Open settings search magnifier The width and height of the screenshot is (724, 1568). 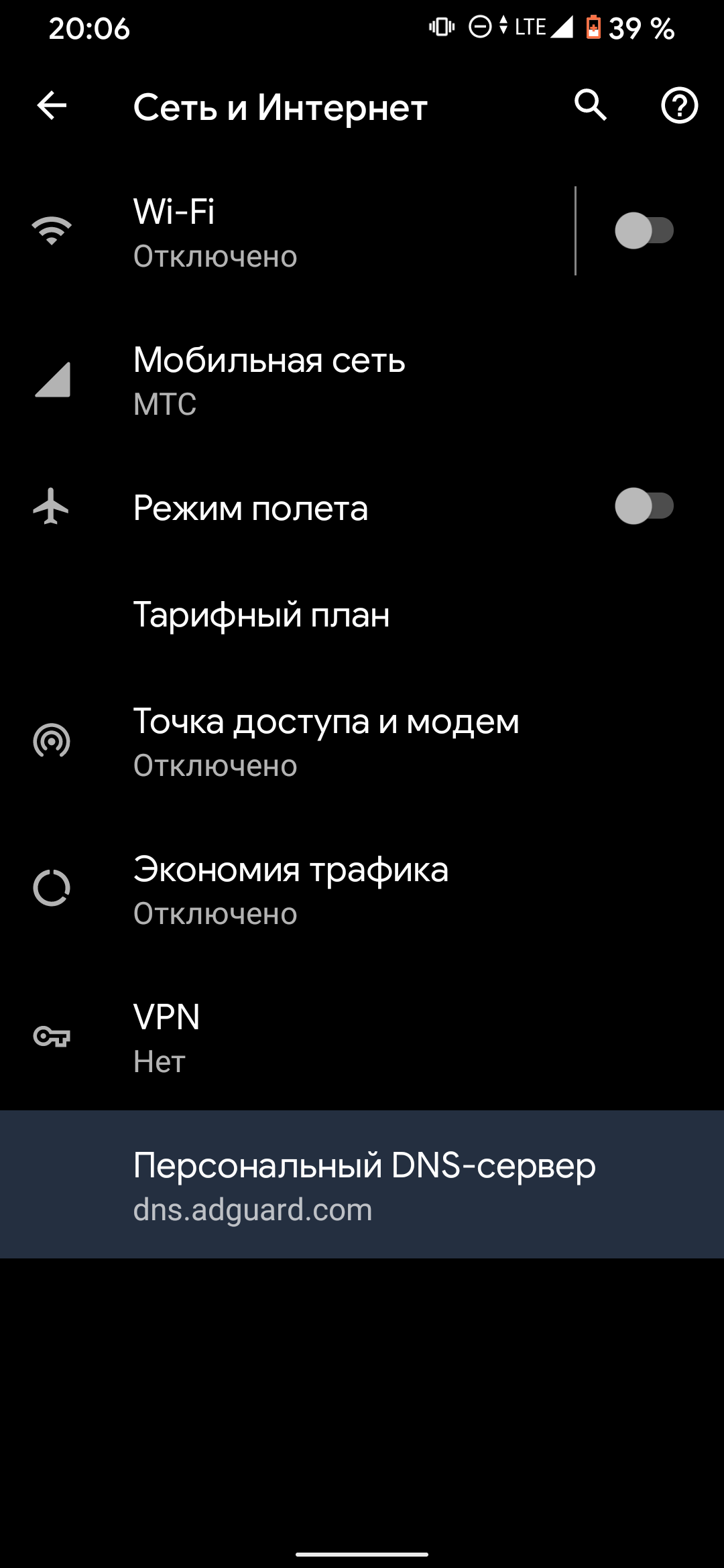tap(591, 105)
